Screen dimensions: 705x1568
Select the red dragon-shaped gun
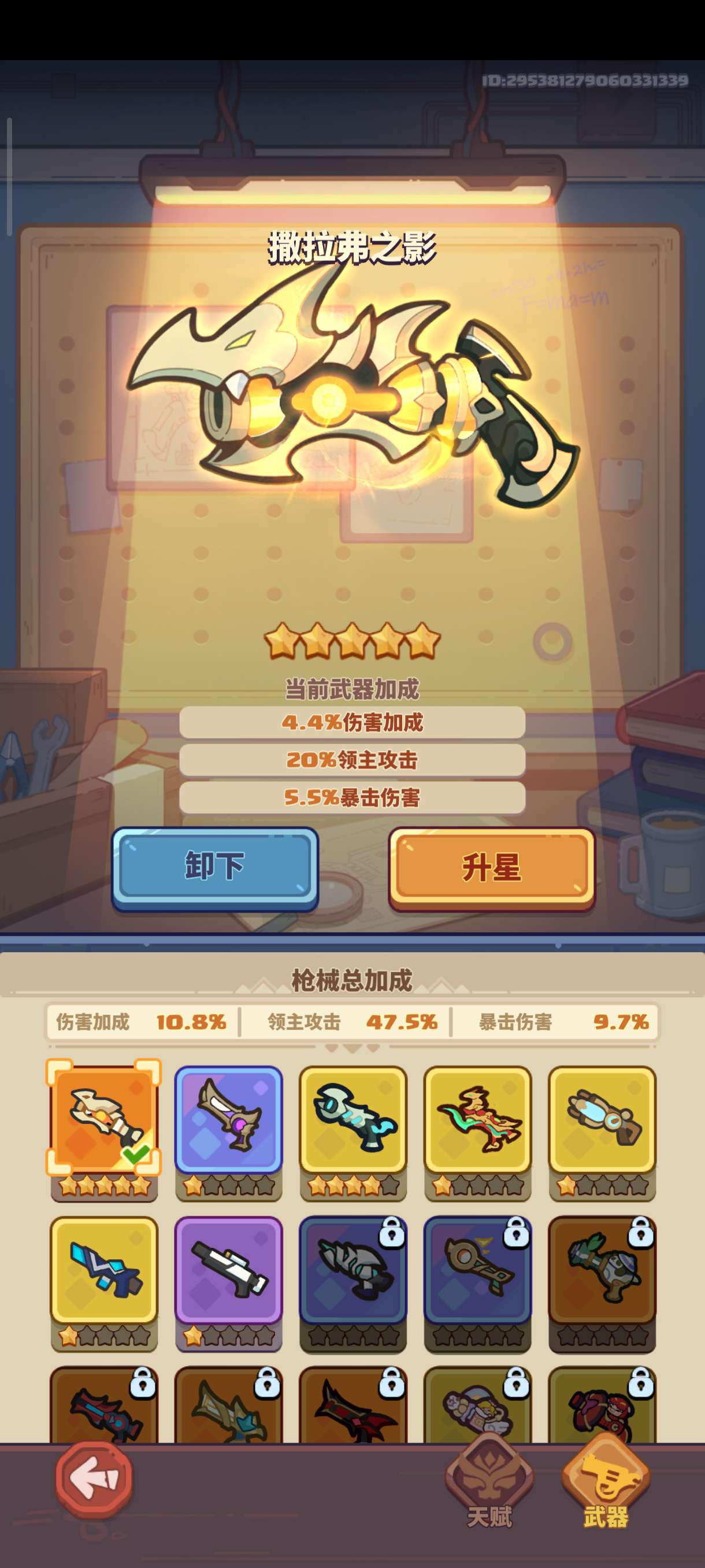[x=477, y=1120]
